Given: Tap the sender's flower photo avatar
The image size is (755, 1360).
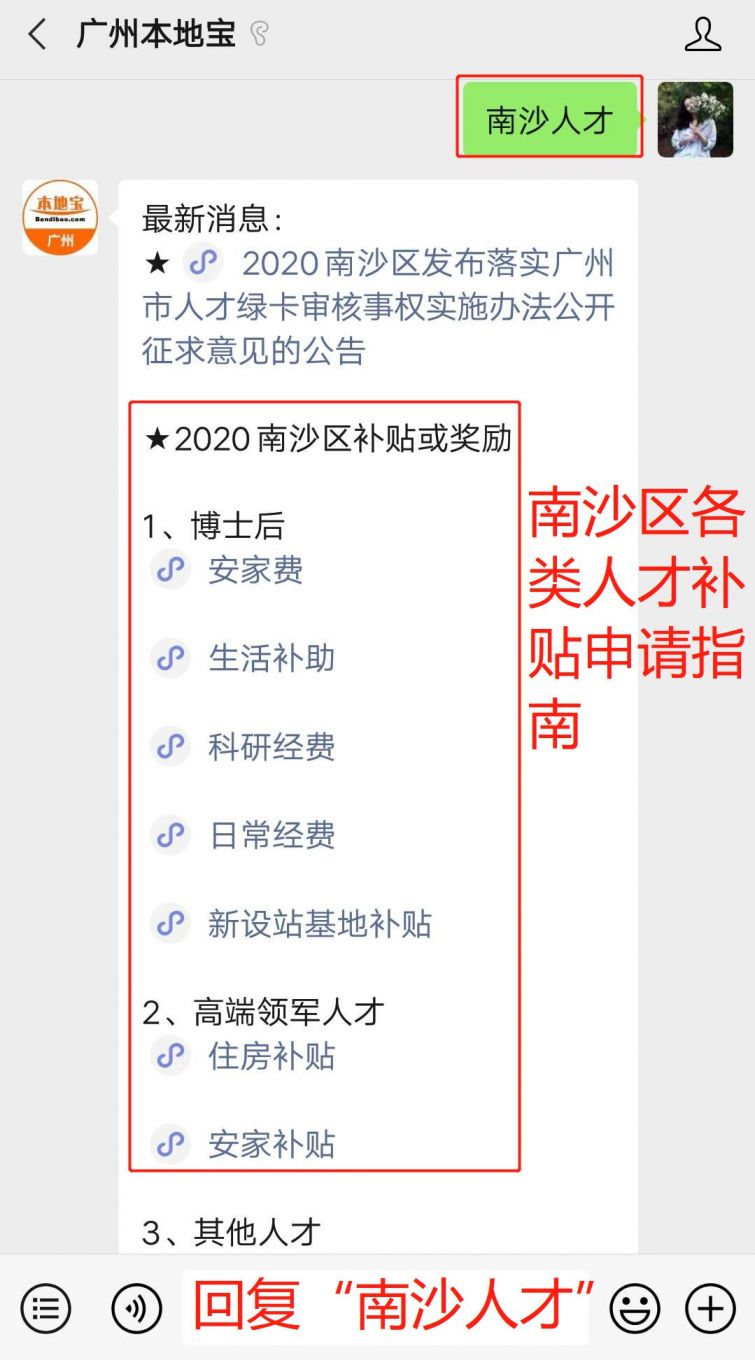Looking at the screenshot, I should pyautogui.click(x=695, y=120).
